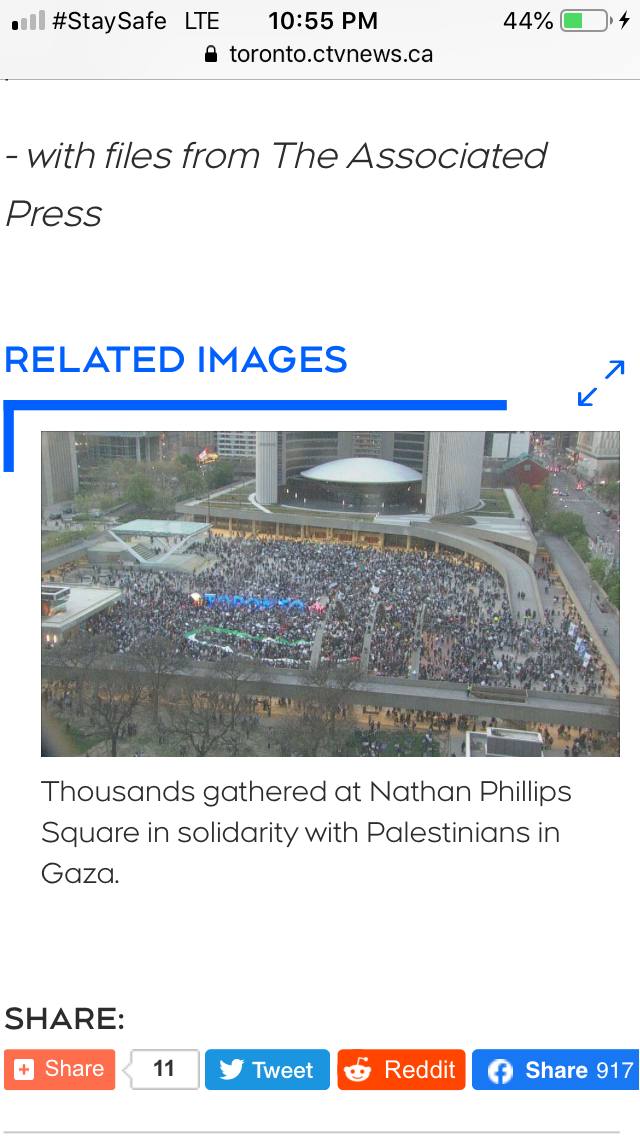This screenshot has height=1136, width=640.
Task: Expand the related images to fullscreen
Action: click(601, 383)
